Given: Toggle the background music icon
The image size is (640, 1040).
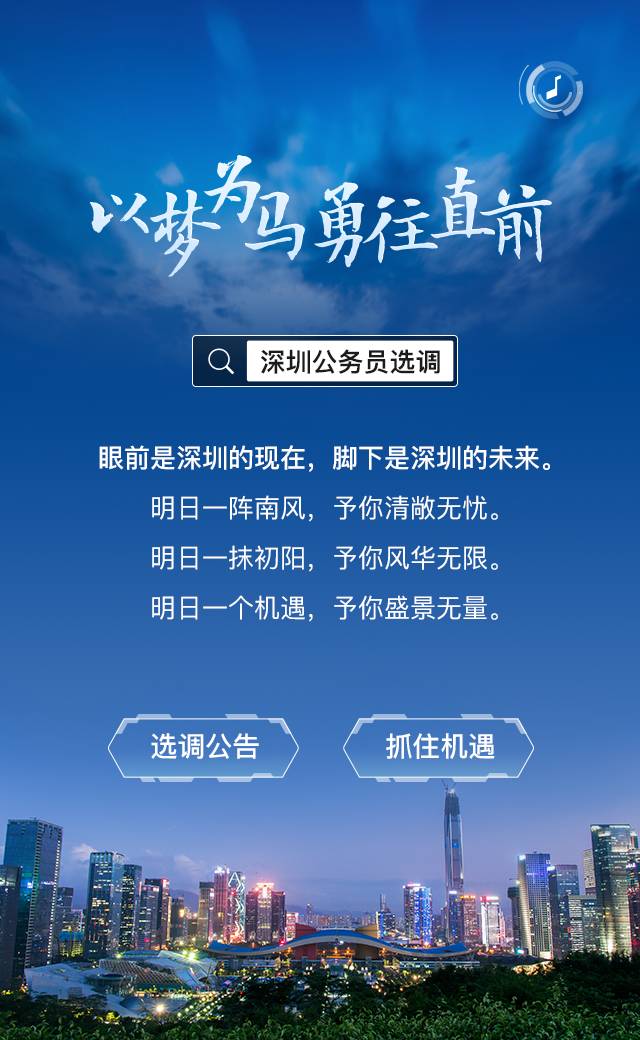Looking at the screenshot, I should click(551, 90).
